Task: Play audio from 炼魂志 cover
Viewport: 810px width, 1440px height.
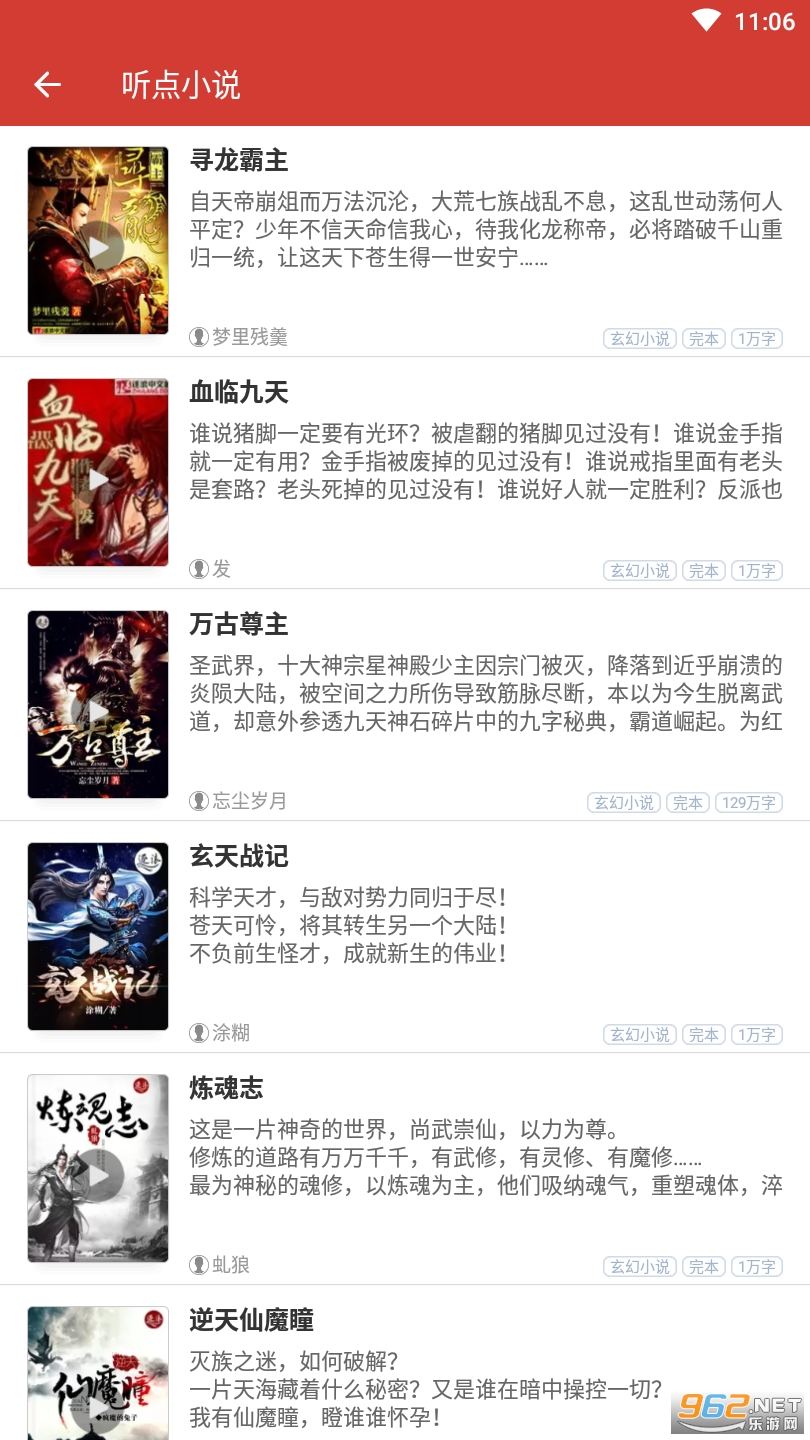Action: tap(98, 1176)
